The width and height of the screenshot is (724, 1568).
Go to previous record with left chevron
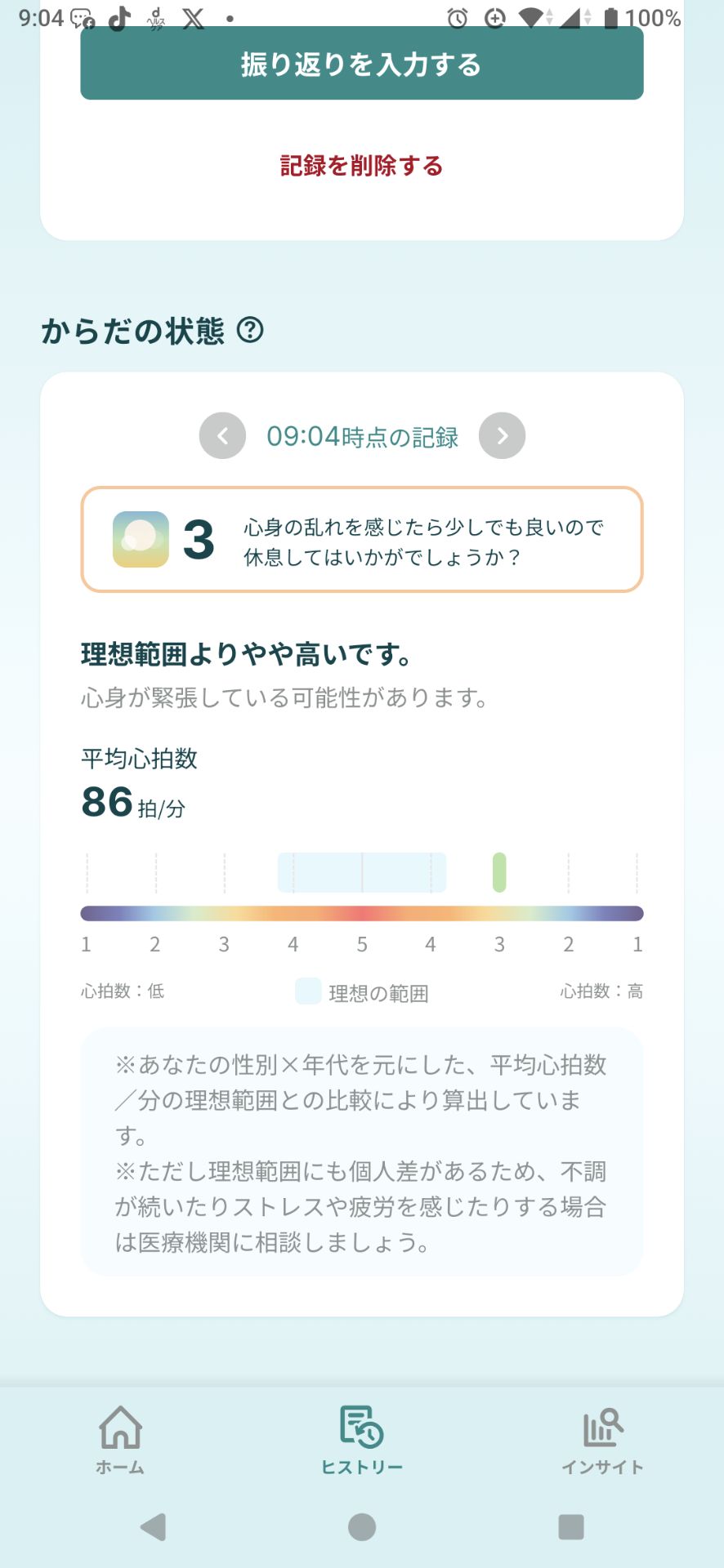click(x=221, y=435)
